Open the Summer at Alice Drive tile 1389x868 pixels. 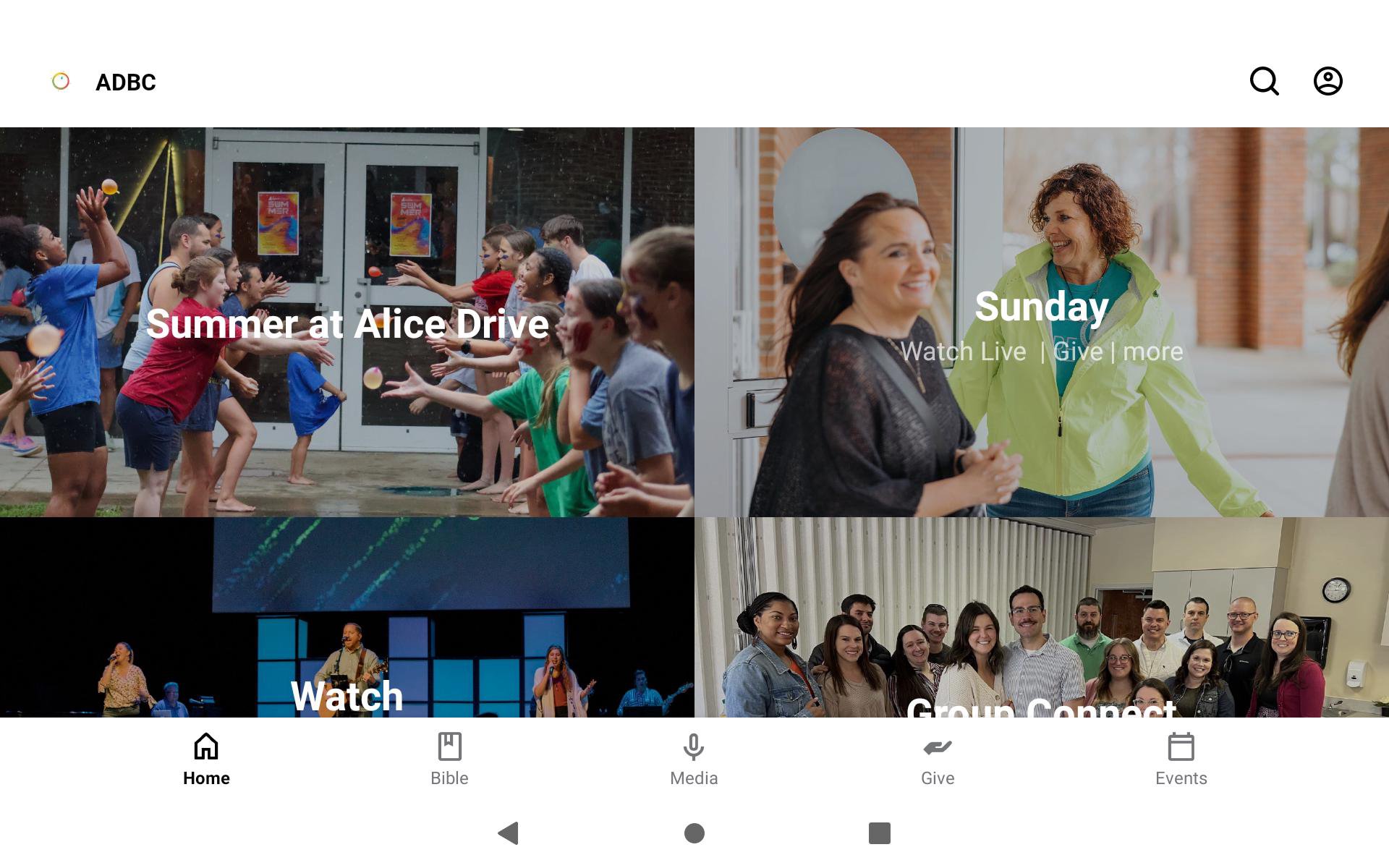point(347,323)
